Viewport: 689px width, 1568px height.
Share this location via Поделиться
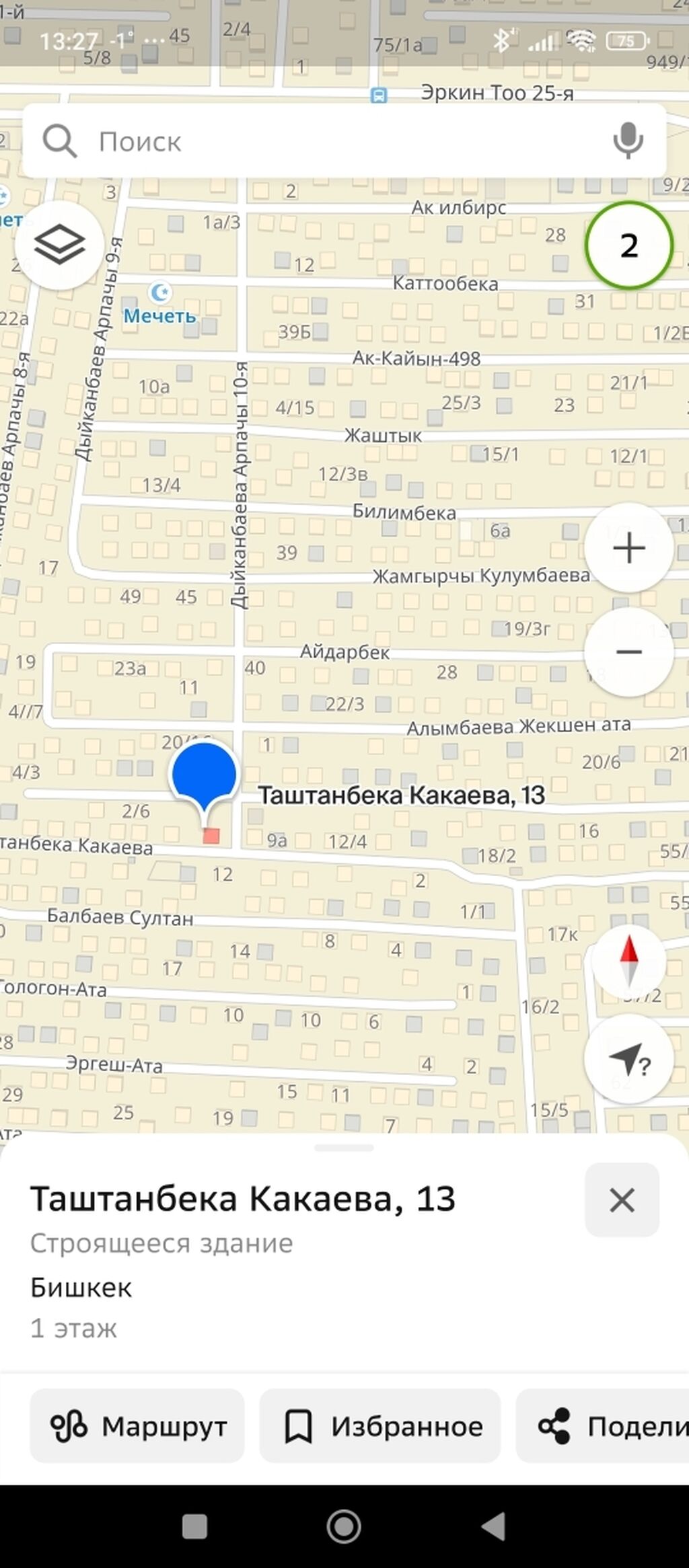(606, 1426)
